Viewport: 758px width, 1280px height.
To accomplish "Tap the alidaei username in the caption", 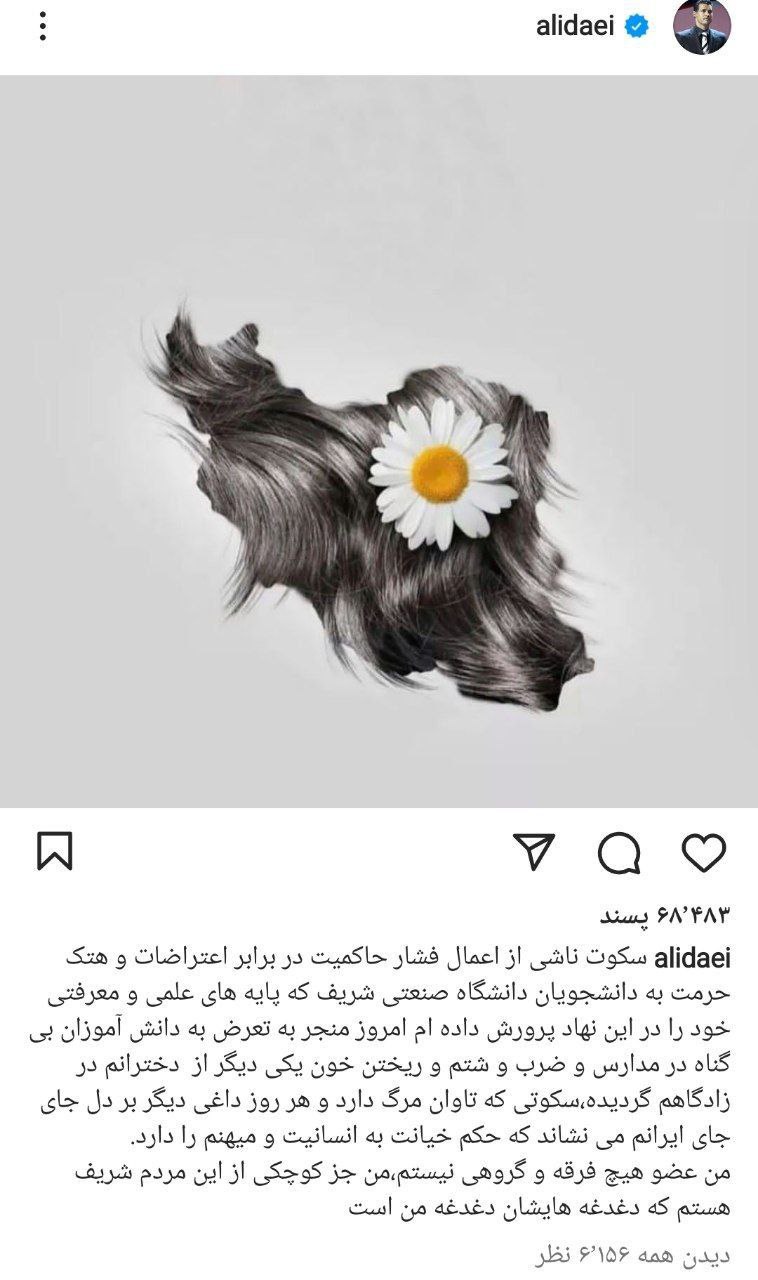I will point(692,959).
